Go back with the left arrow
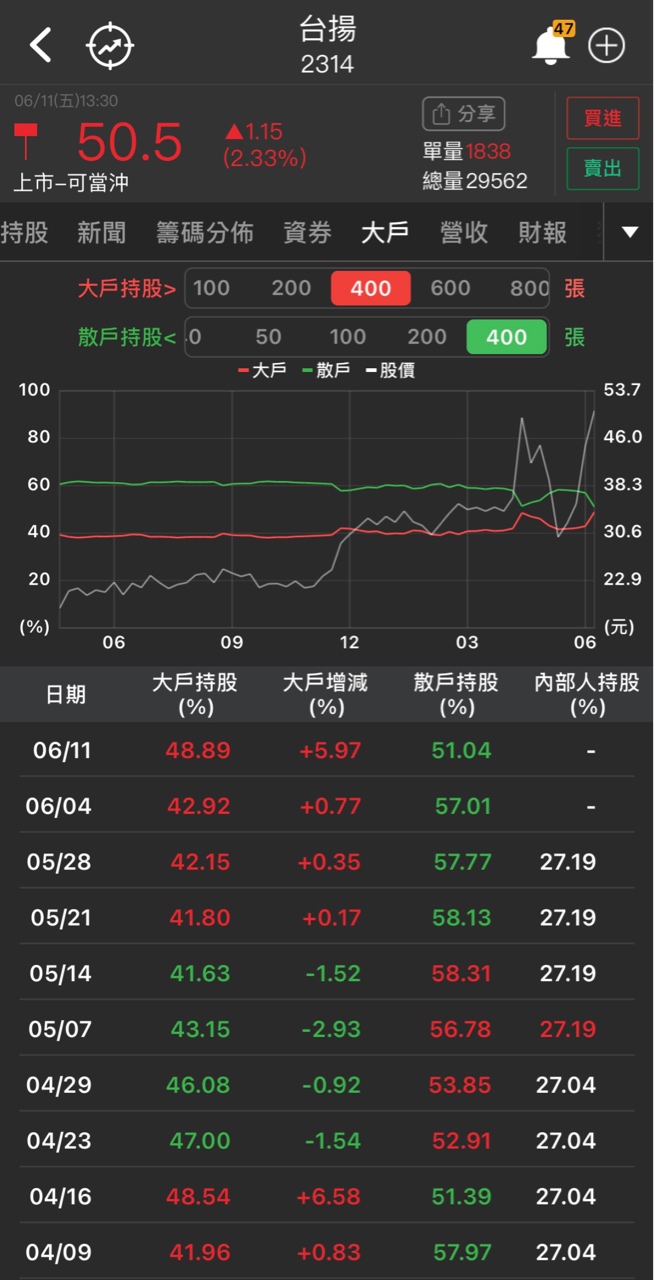Image resolution: width=654 pixels, height=1280 pixels. pyautogui.click(x=40, y=46)
